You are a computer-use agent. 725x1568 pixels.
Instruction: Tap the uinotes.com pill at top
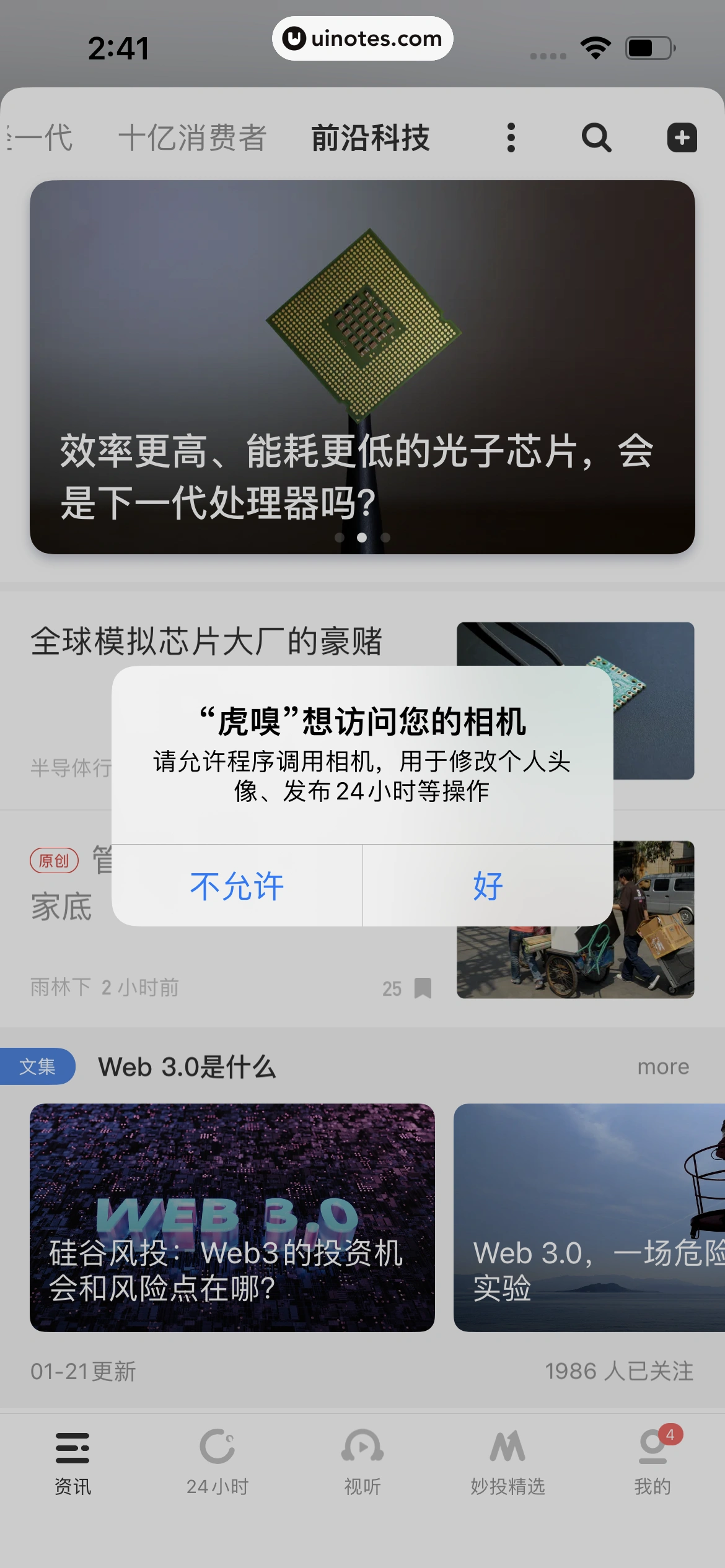362,38
